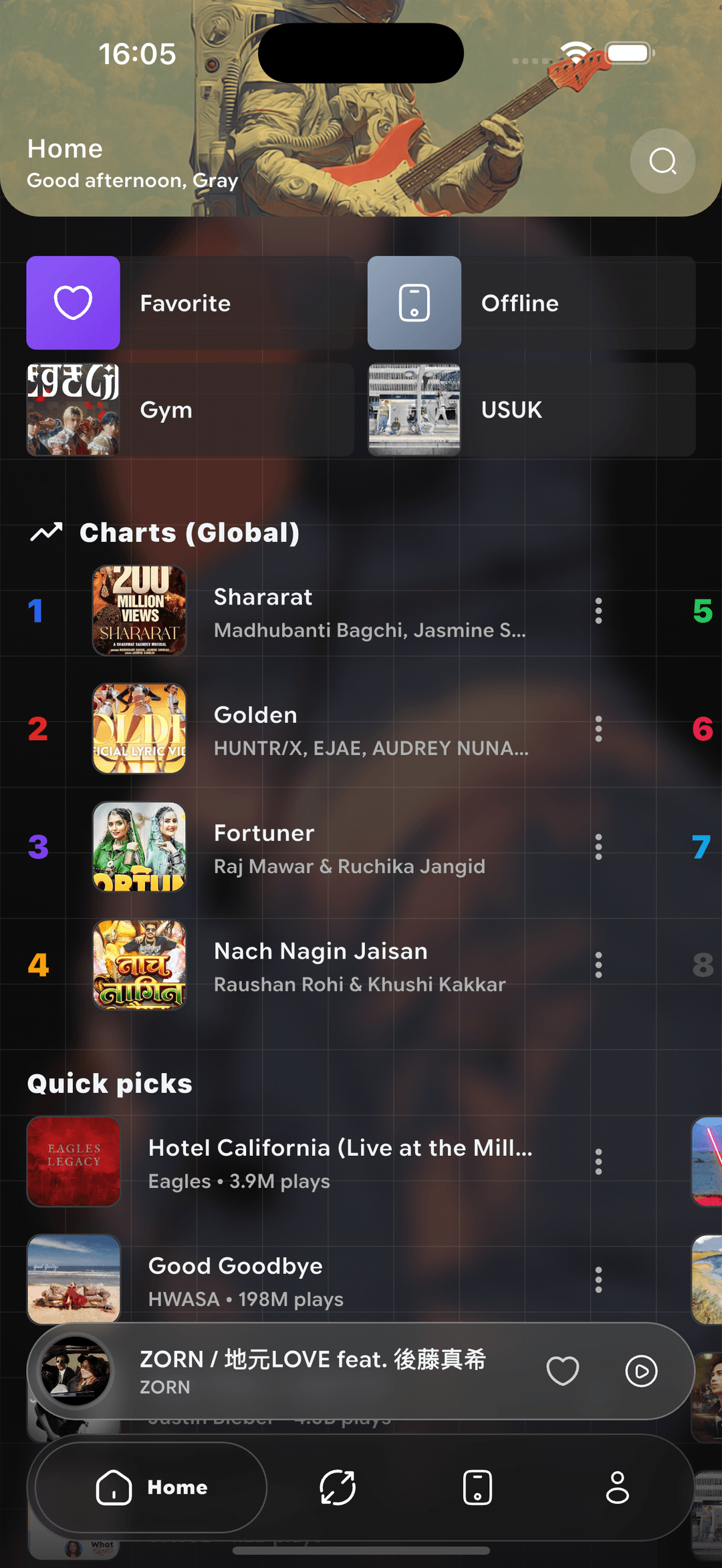Open more options for Hotel California
722x1568 pixels.
point(598,1162)
